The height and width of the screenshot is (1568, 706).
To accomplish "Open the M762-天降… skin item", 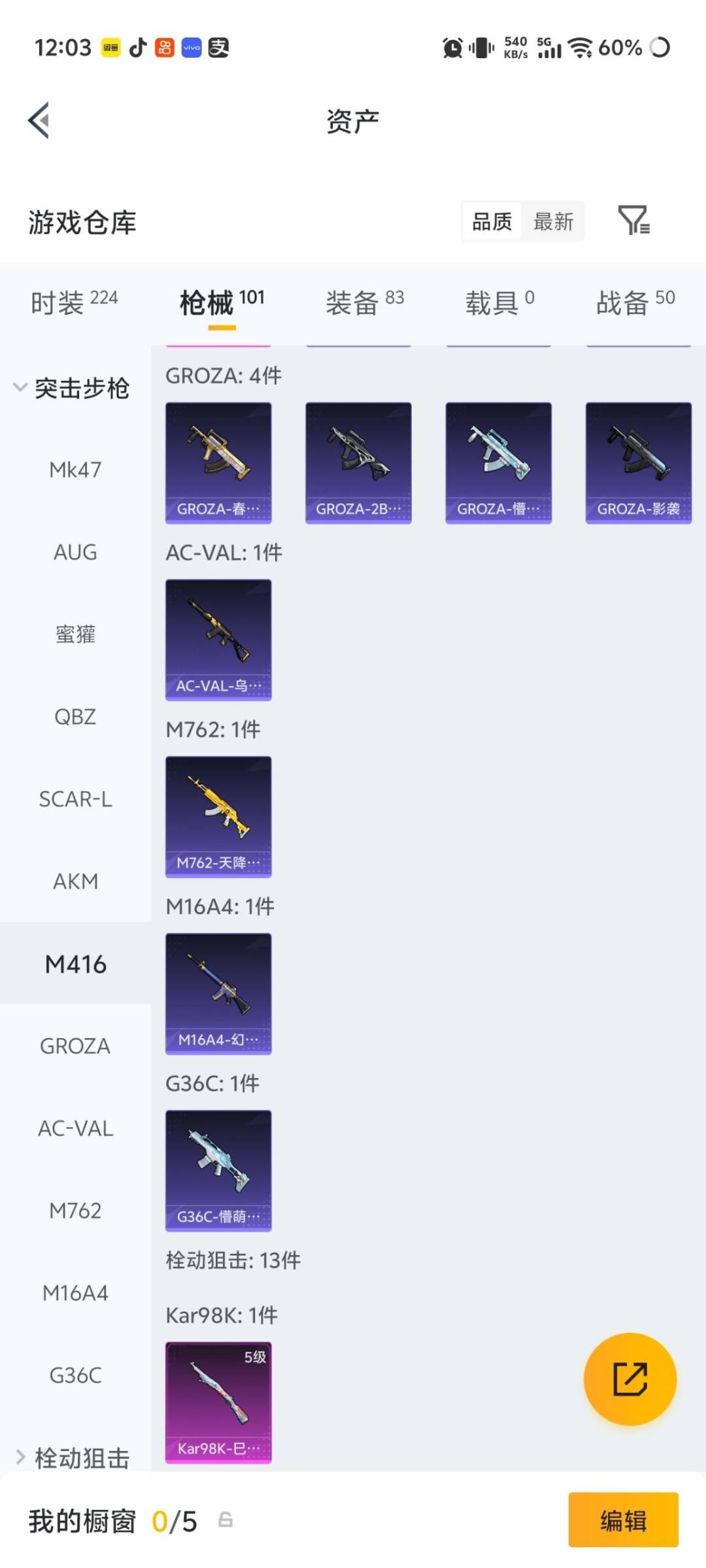I will click(x=218, y=817).
